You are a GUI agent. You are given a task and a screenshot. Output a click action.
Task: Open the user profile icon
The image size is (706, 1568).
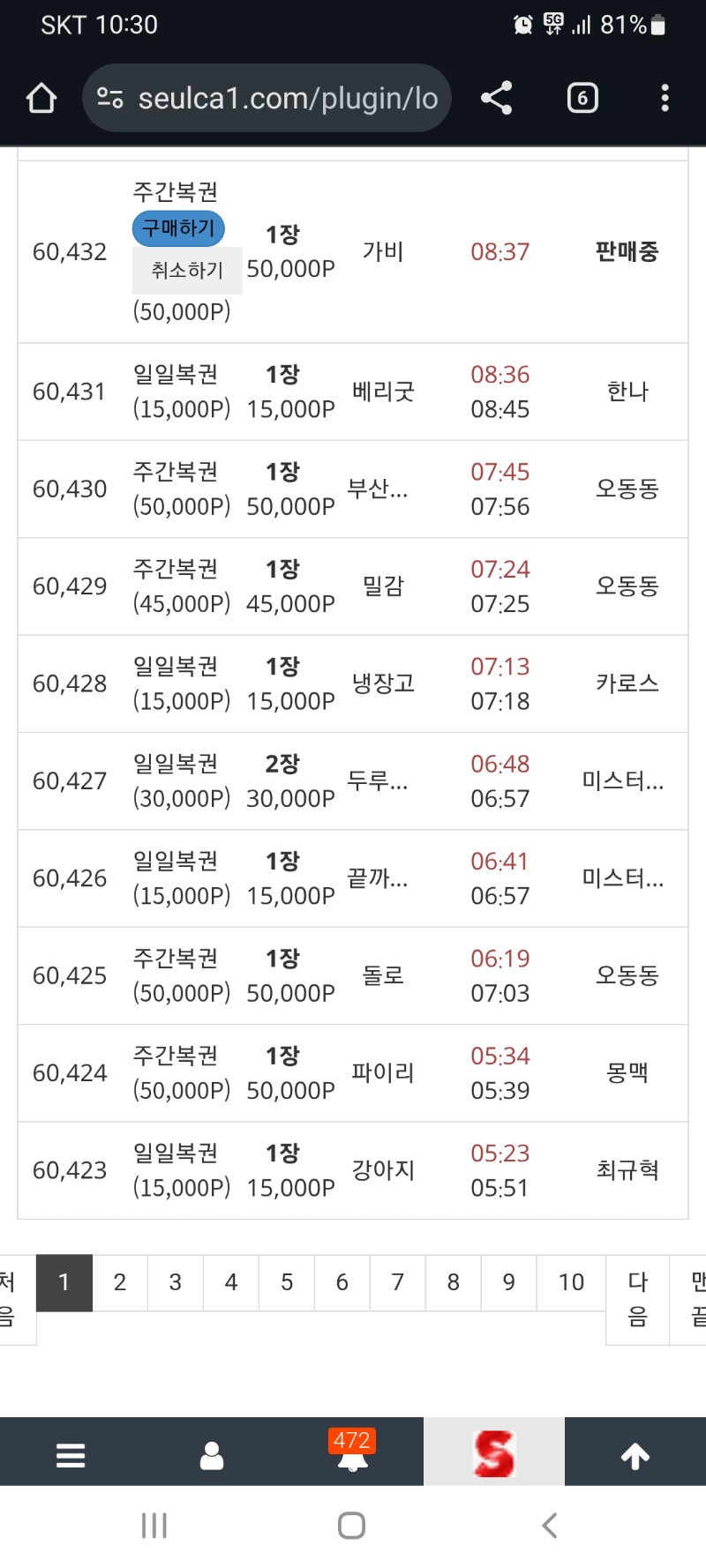(212, 1455)
